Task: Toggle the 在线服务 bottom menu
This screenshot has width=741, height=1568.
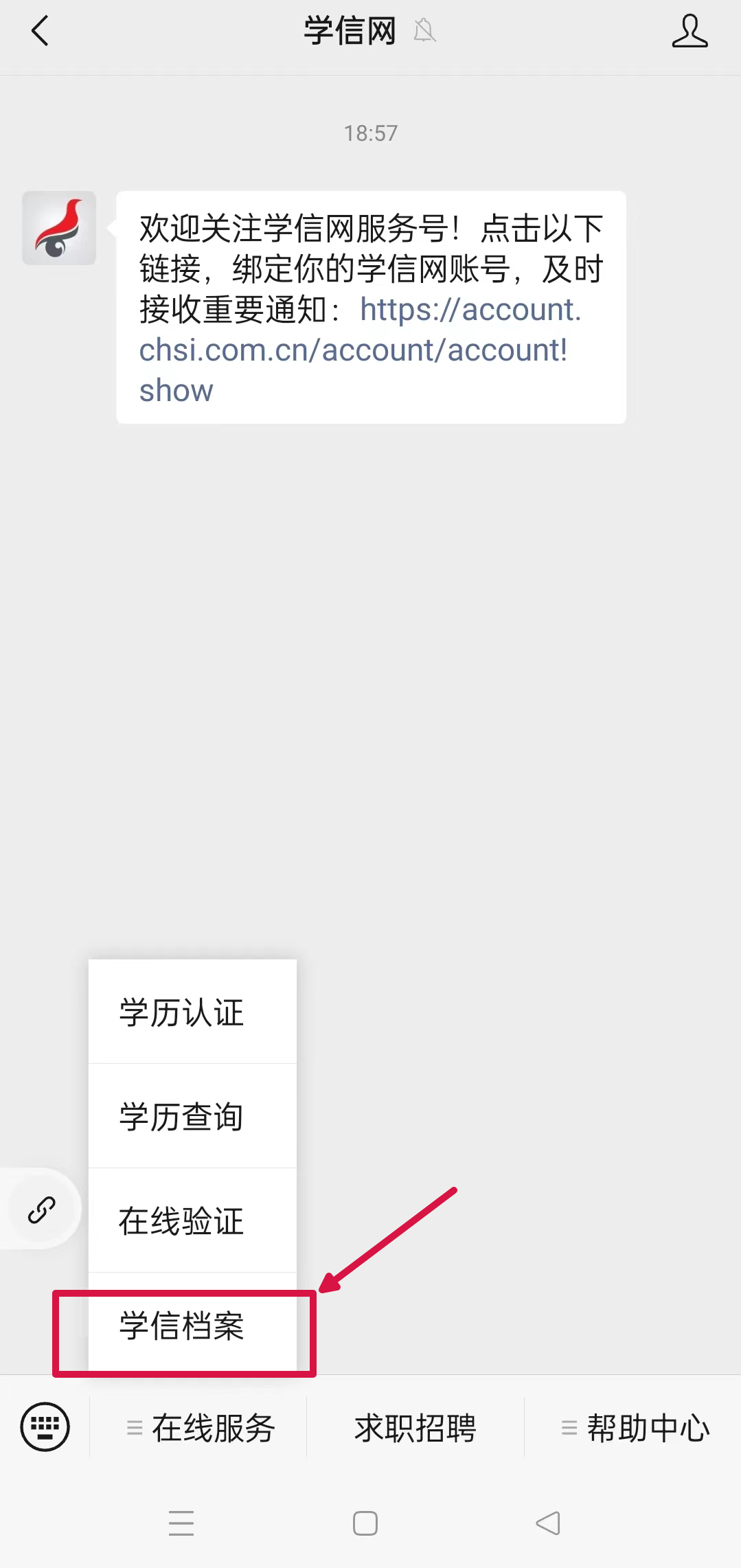Action: (x=199, y=1428)
